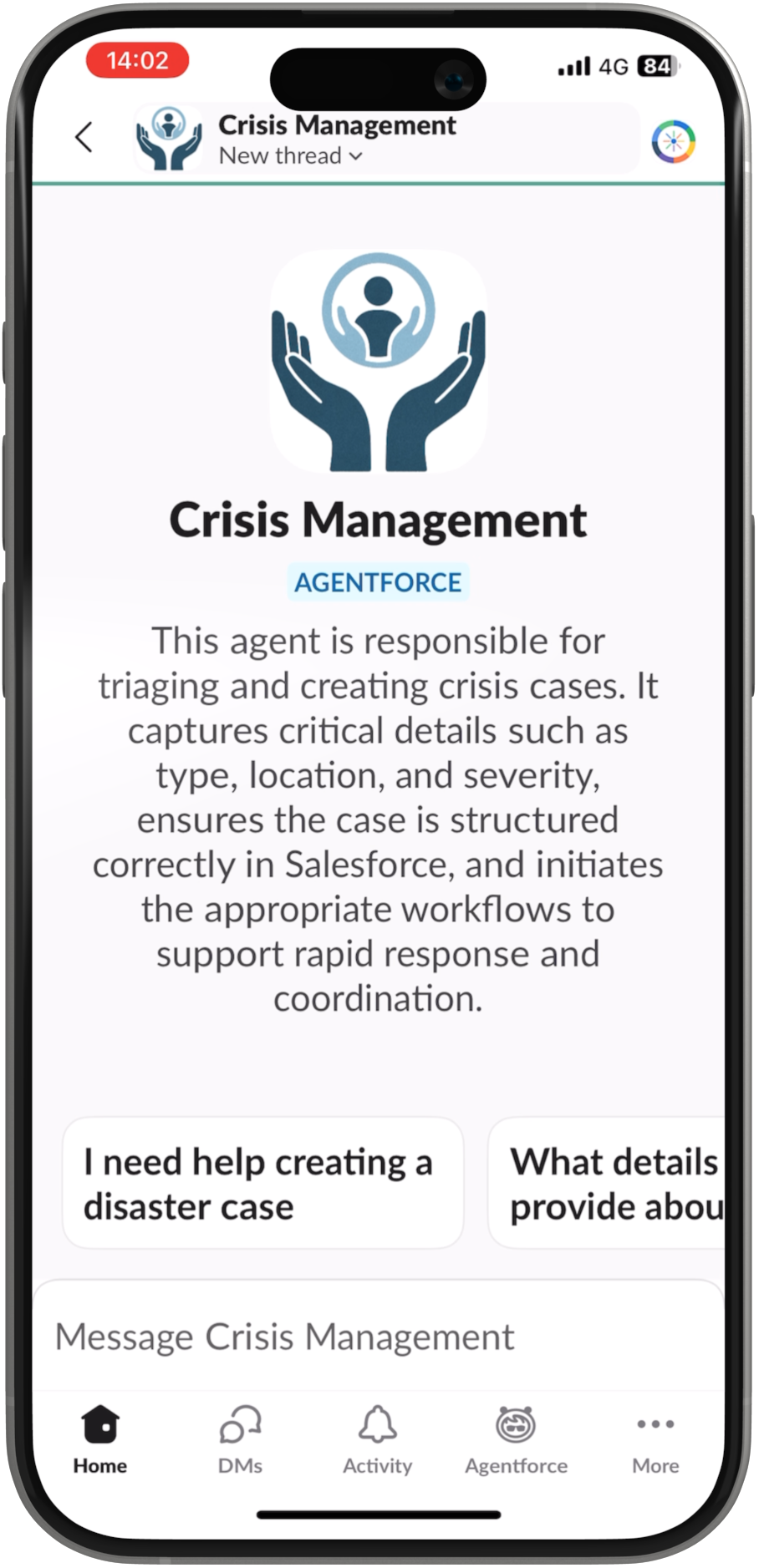The image size is (759, 1568).
Task: Open the colorful circle icon at top right
Action: pos(673,140)
